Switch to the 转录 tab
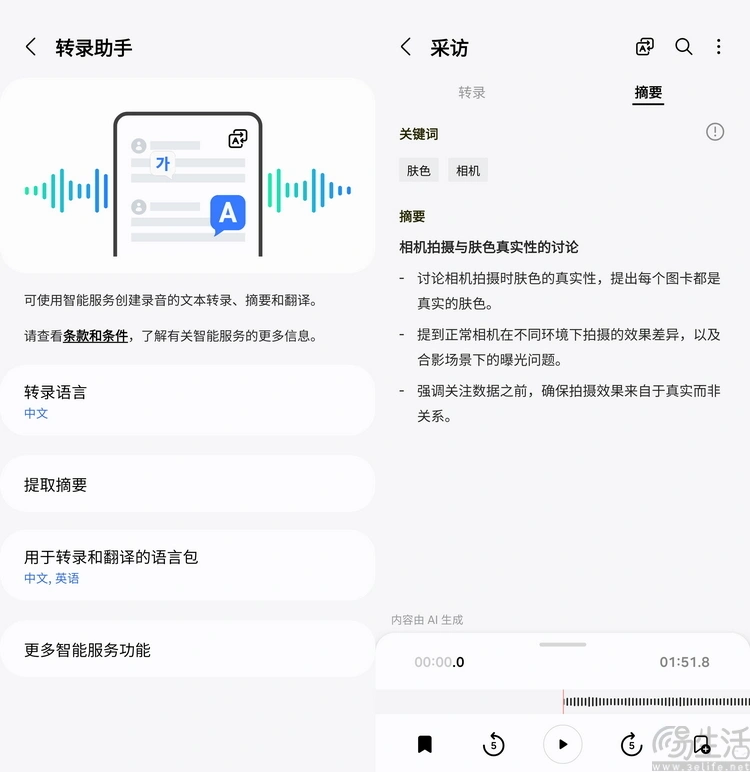The image size is (750, 772). (x=472, y=93)
